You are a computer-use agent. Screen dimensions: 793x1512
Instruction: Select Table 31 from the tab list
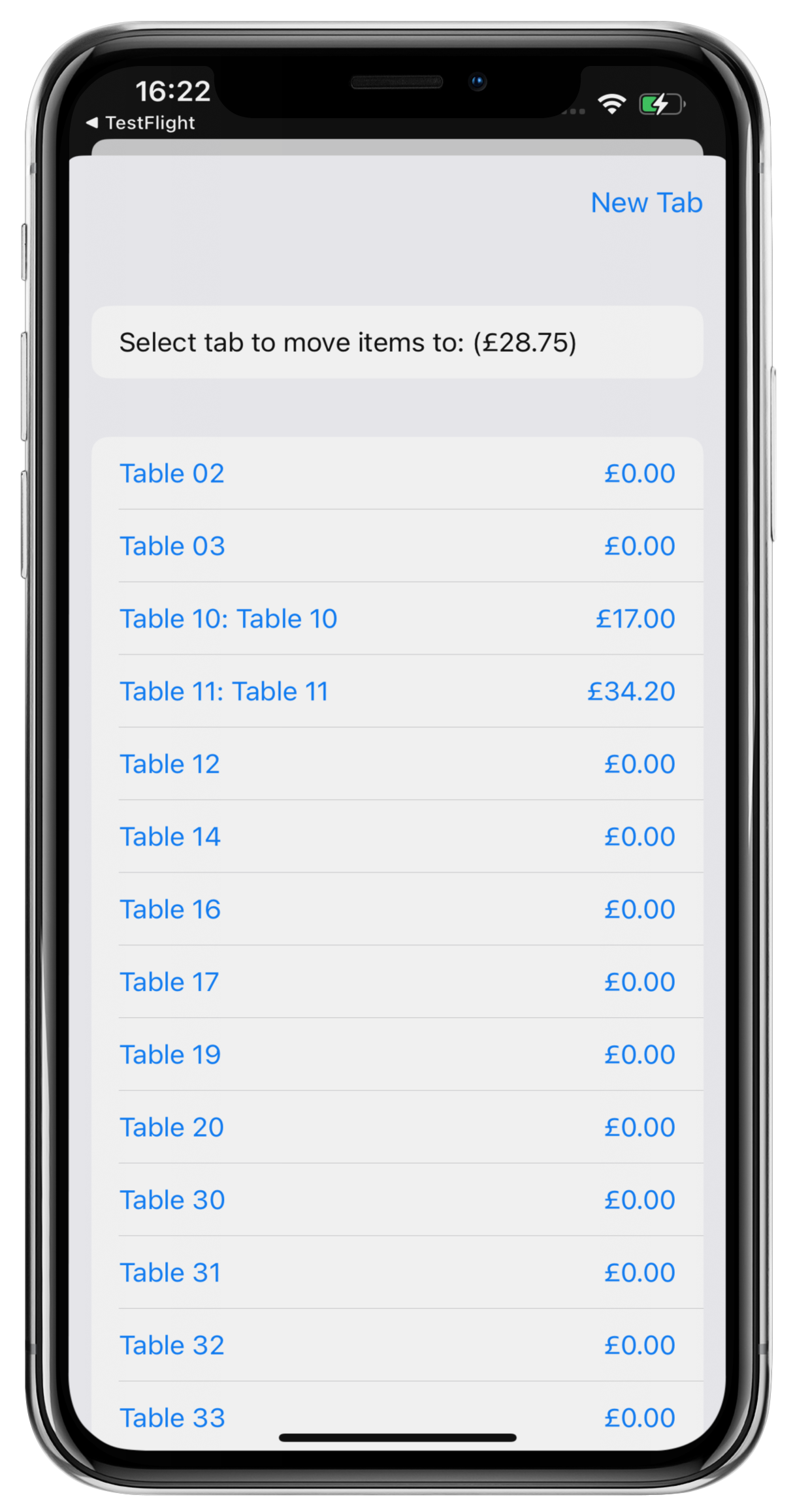[397, 1272]
